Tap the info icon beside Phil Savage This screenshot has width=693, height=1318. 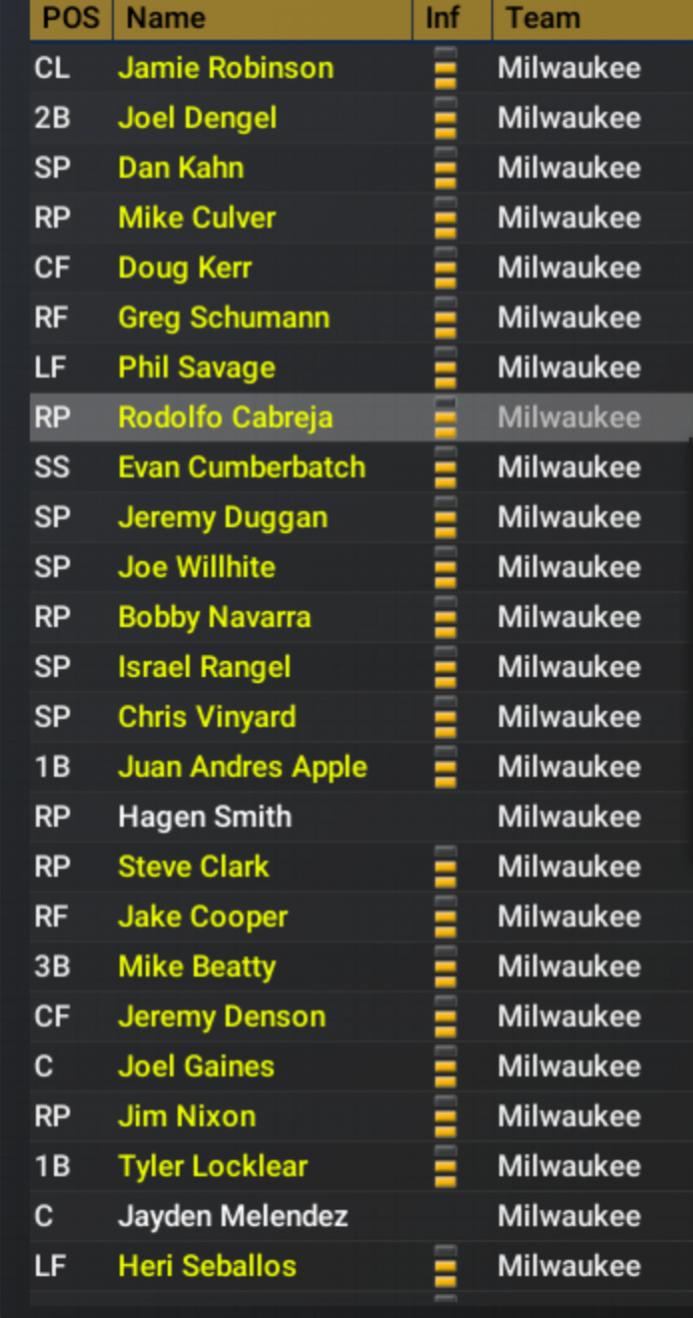pyautogui.click(x=446, y=368)
